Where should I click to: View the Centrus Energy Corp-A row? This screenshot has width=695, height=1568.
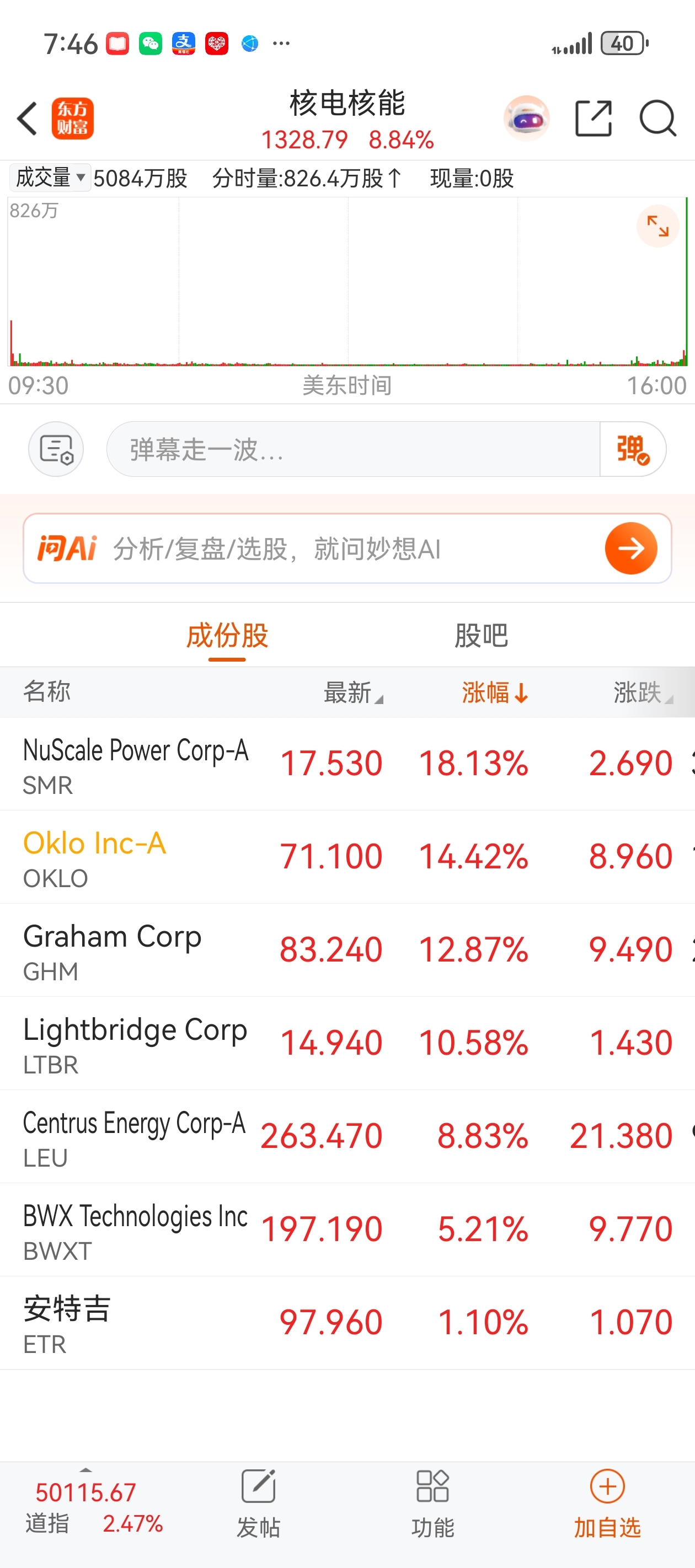click(134, 1136)
